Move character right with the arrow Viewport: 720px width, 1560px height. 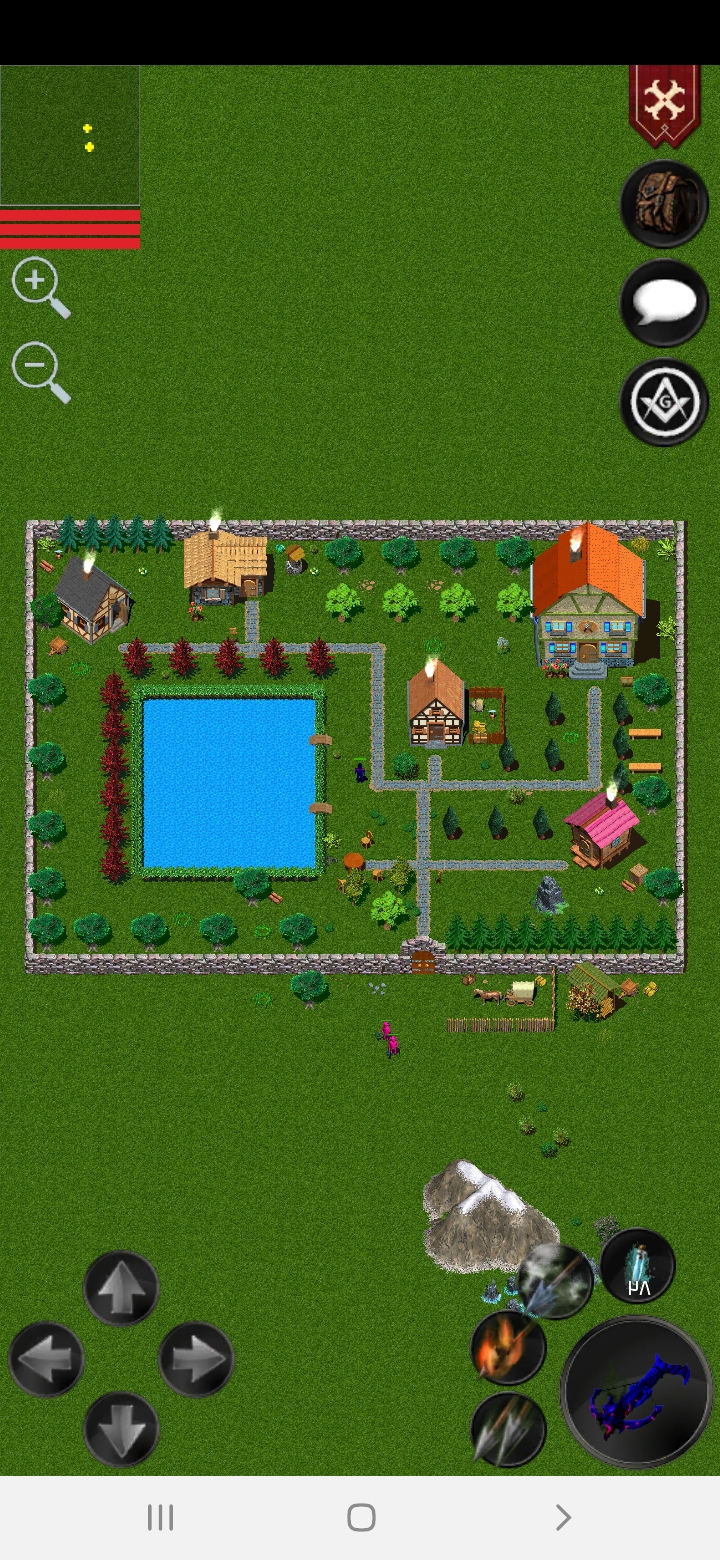[196, 1359]
